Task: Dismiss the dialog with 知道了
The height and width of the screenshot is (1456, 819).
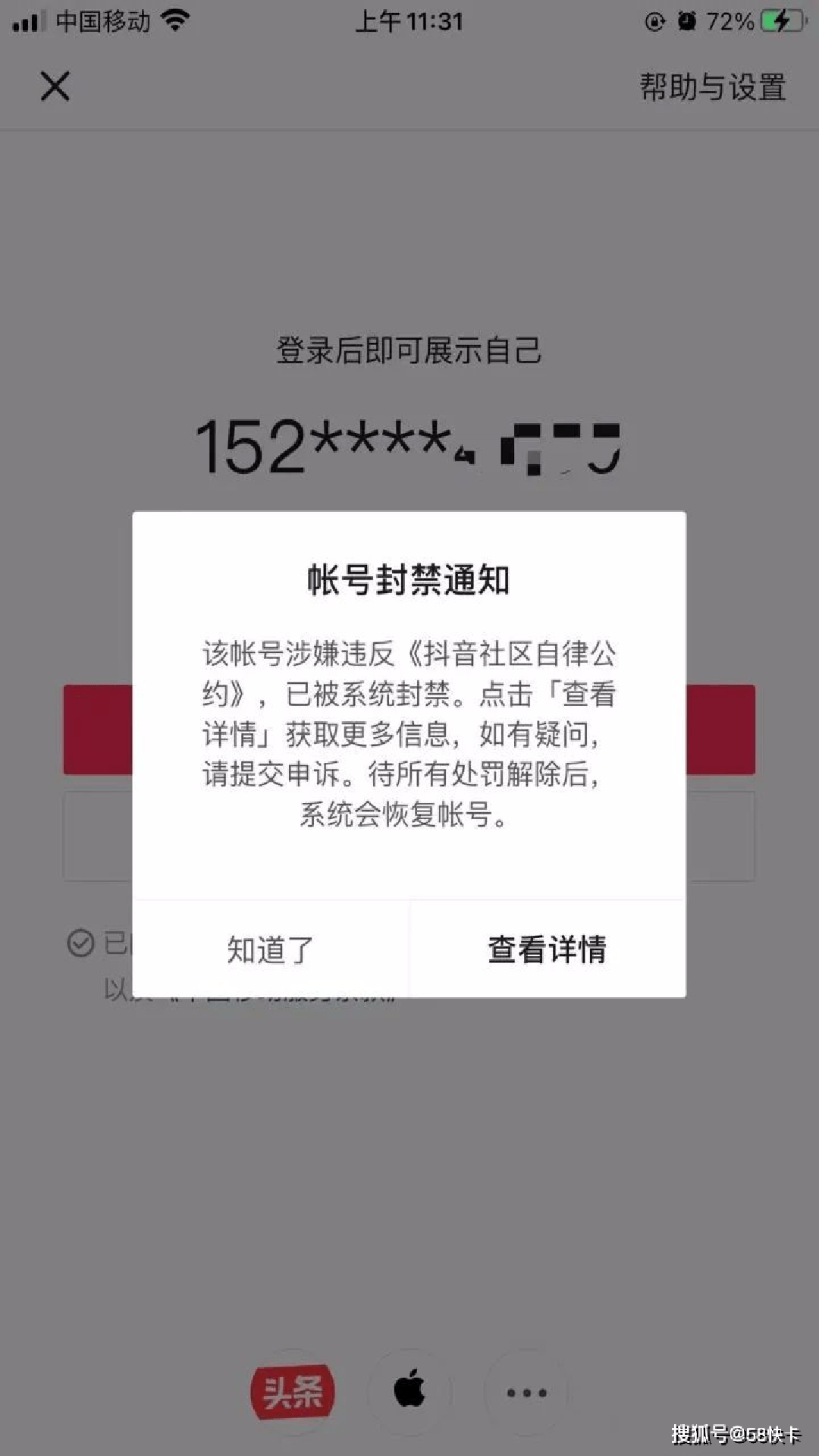Action: (271, 949)
